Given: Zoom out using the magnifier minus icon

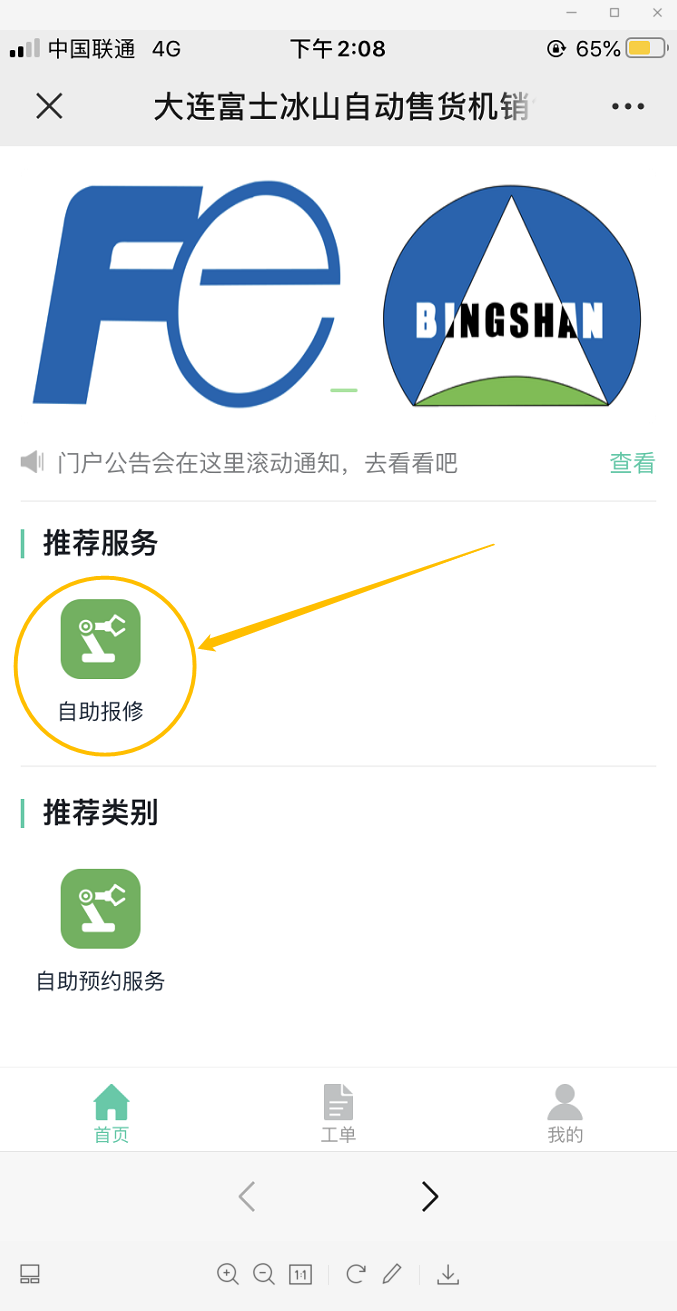Looking at the screenshot, I should click(264, 1274).
